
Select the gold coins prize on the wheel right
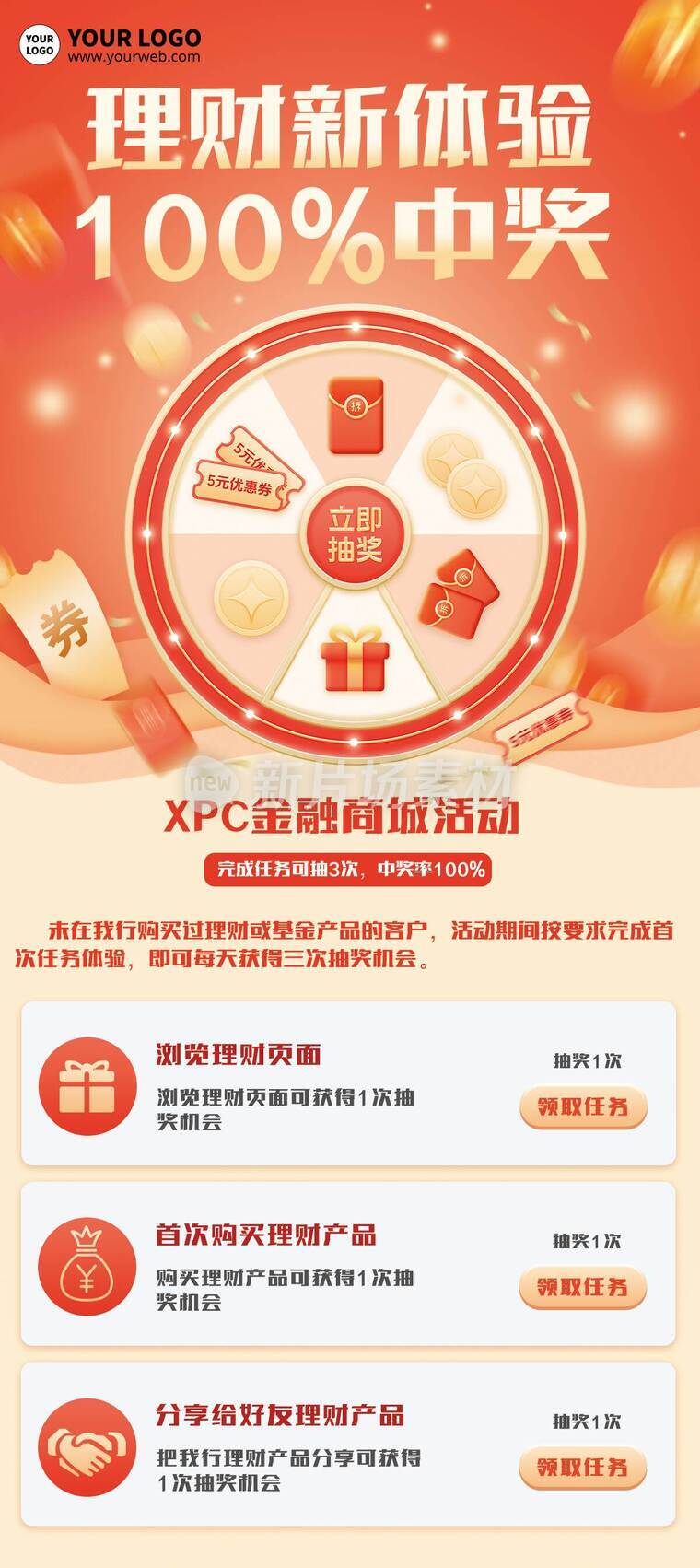(x=464, y=474)
